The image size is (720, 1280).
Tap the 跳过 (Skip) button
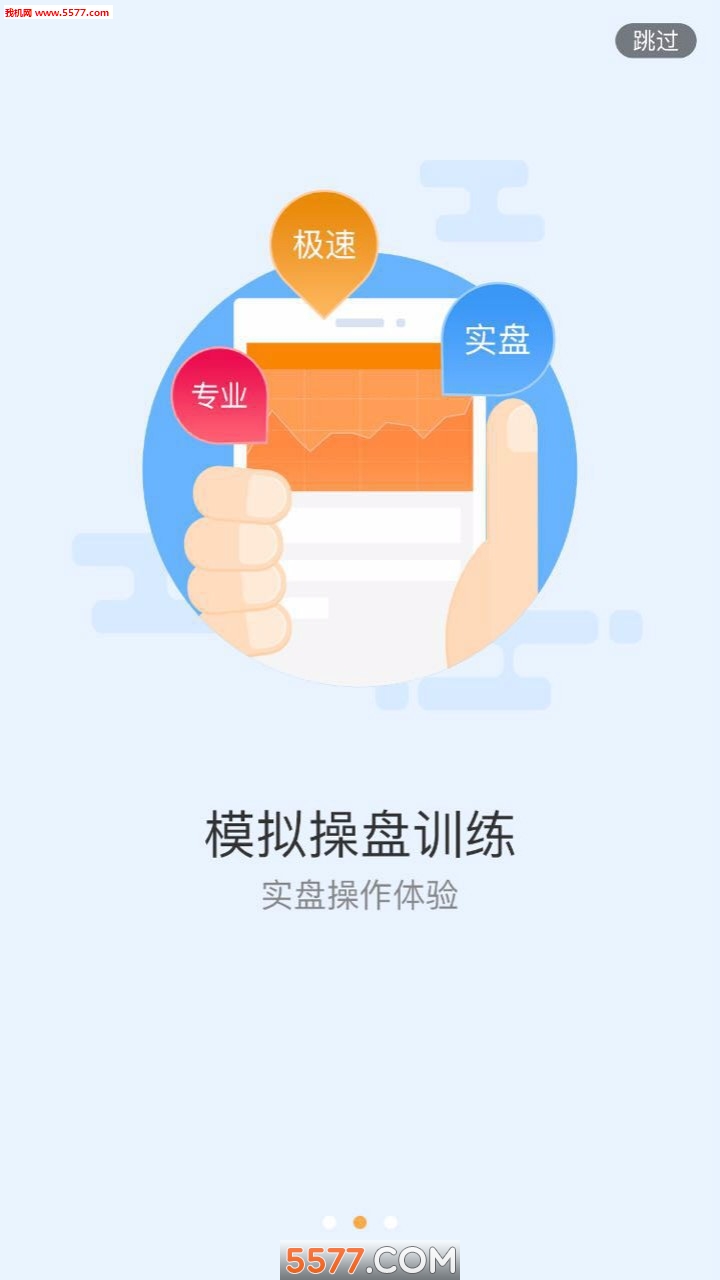click(656, 41)
